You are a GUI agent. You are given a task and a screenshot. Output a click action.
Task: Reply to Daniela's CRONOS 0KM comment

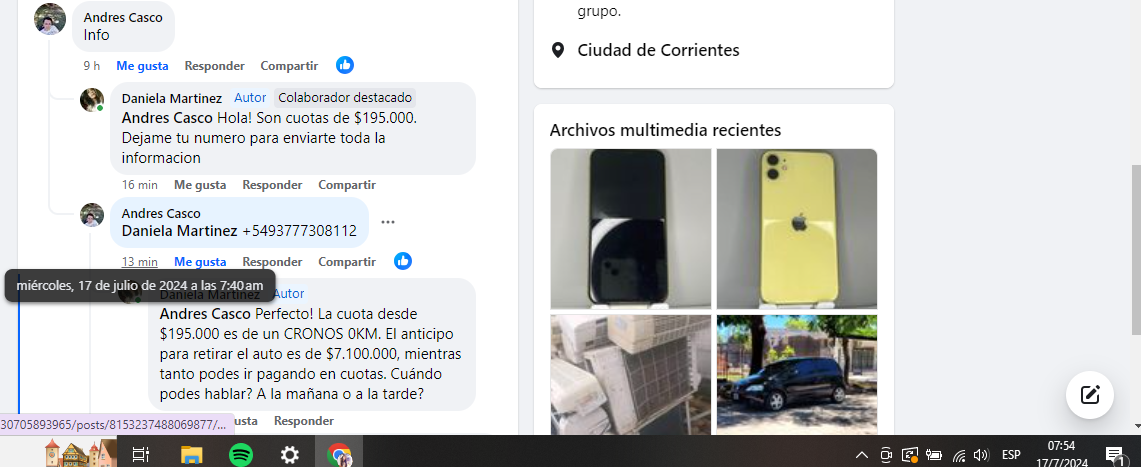[304, 422]
